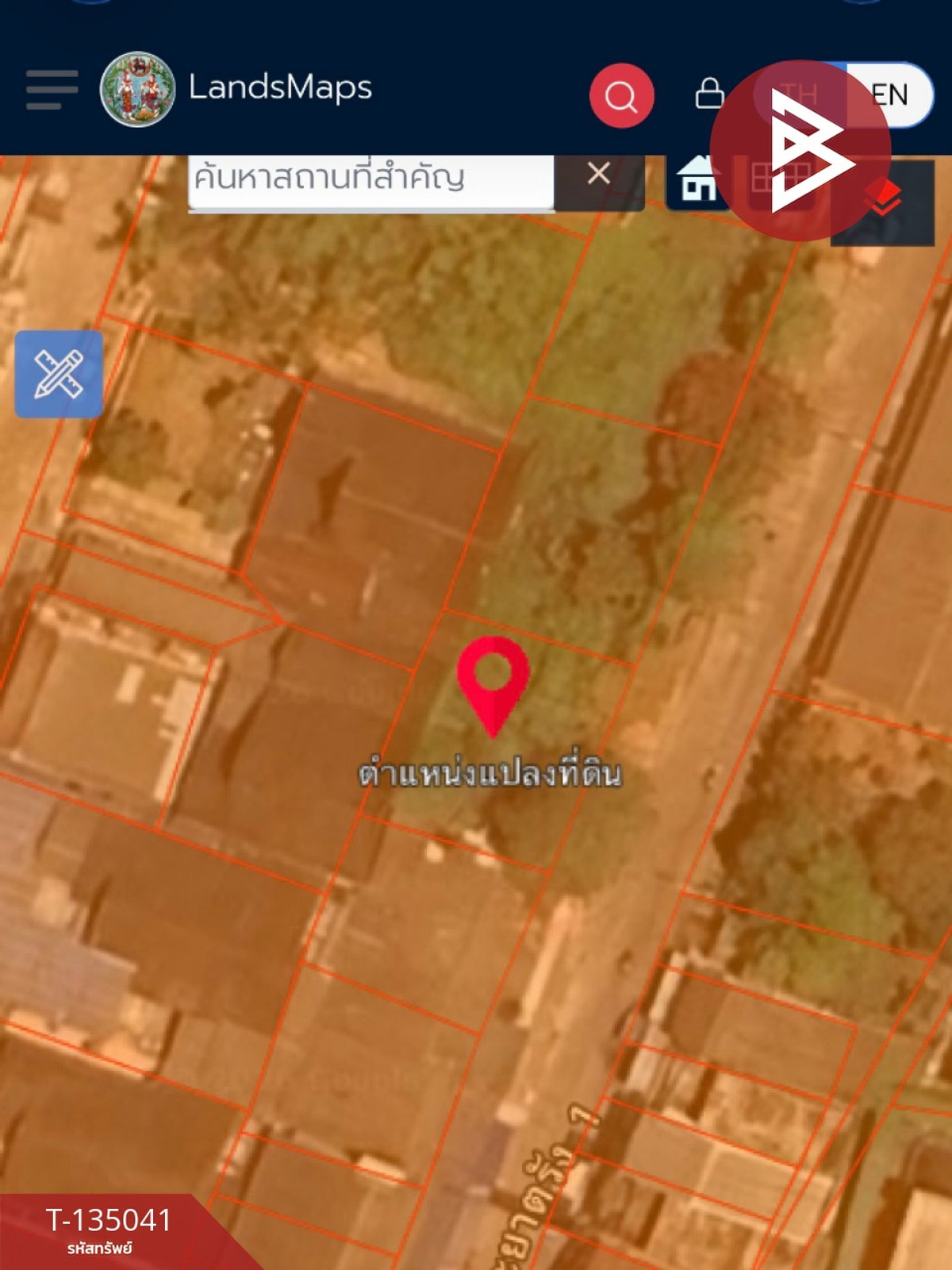This screenshot has width=952, height=1270.
Task: Tap the home icon on the map
Action: [696, 181]
